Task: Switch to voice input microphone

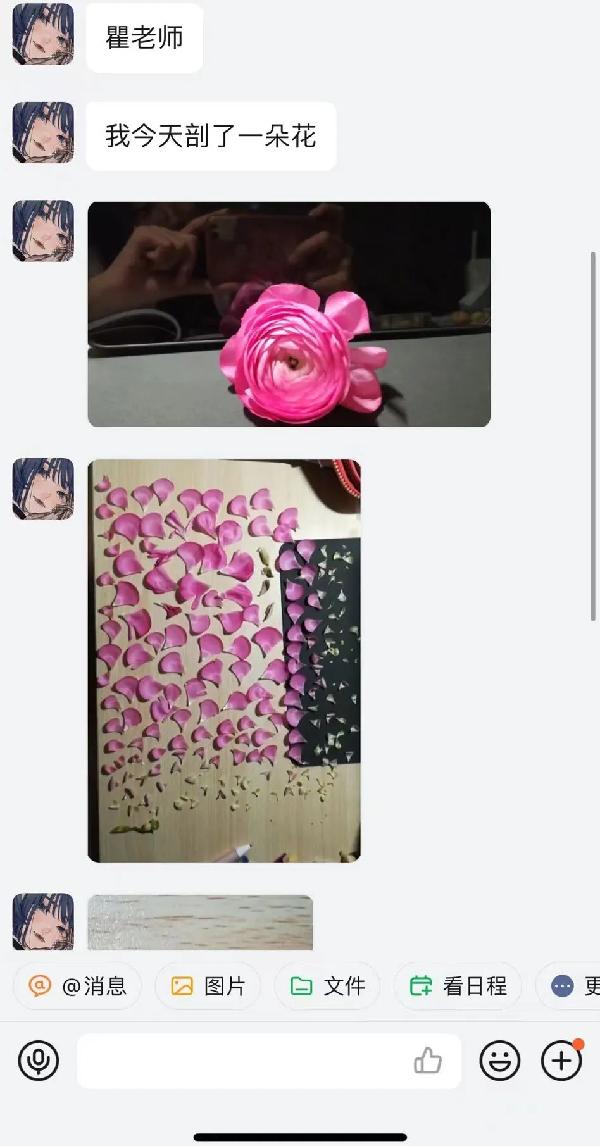Action: click(39, 1060)
